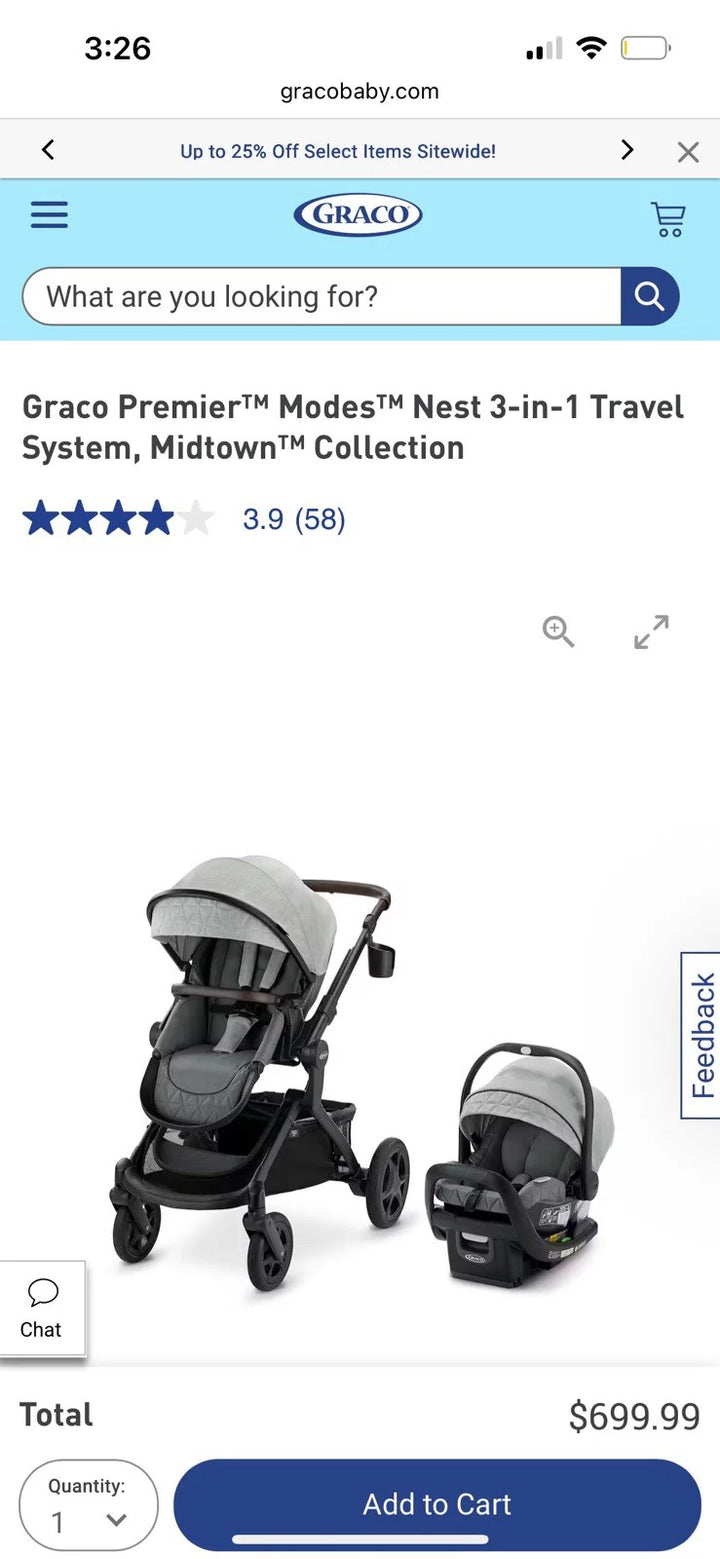Show next promo banner message
This screenshot has height=1559, width=720.
pyautogui.click(x=627, y=151)
